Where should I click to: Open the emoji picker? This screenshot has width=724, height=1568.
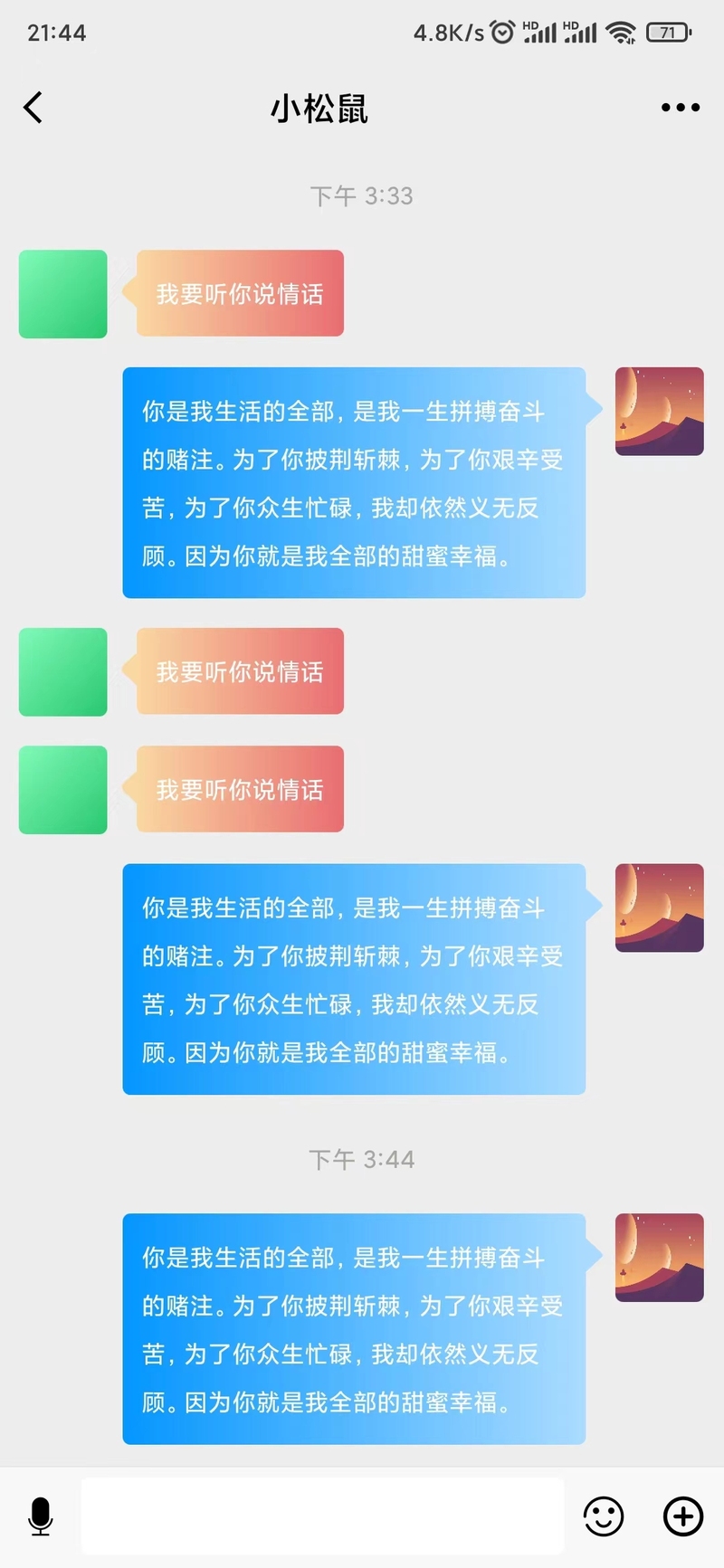click(x=604, y=1516)
